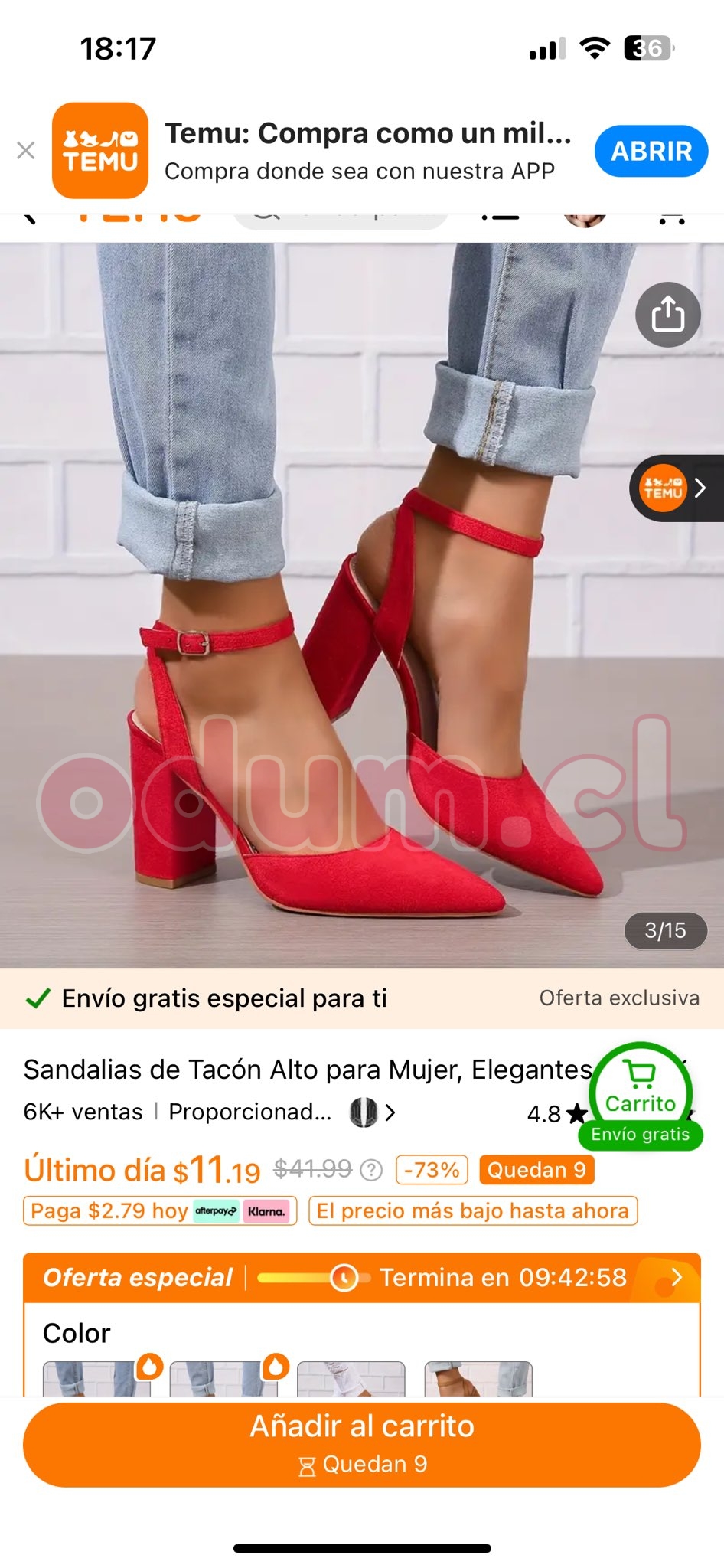This screenshot has width=724, height=1568.
Task: Share this product
Action: (667, 315)
